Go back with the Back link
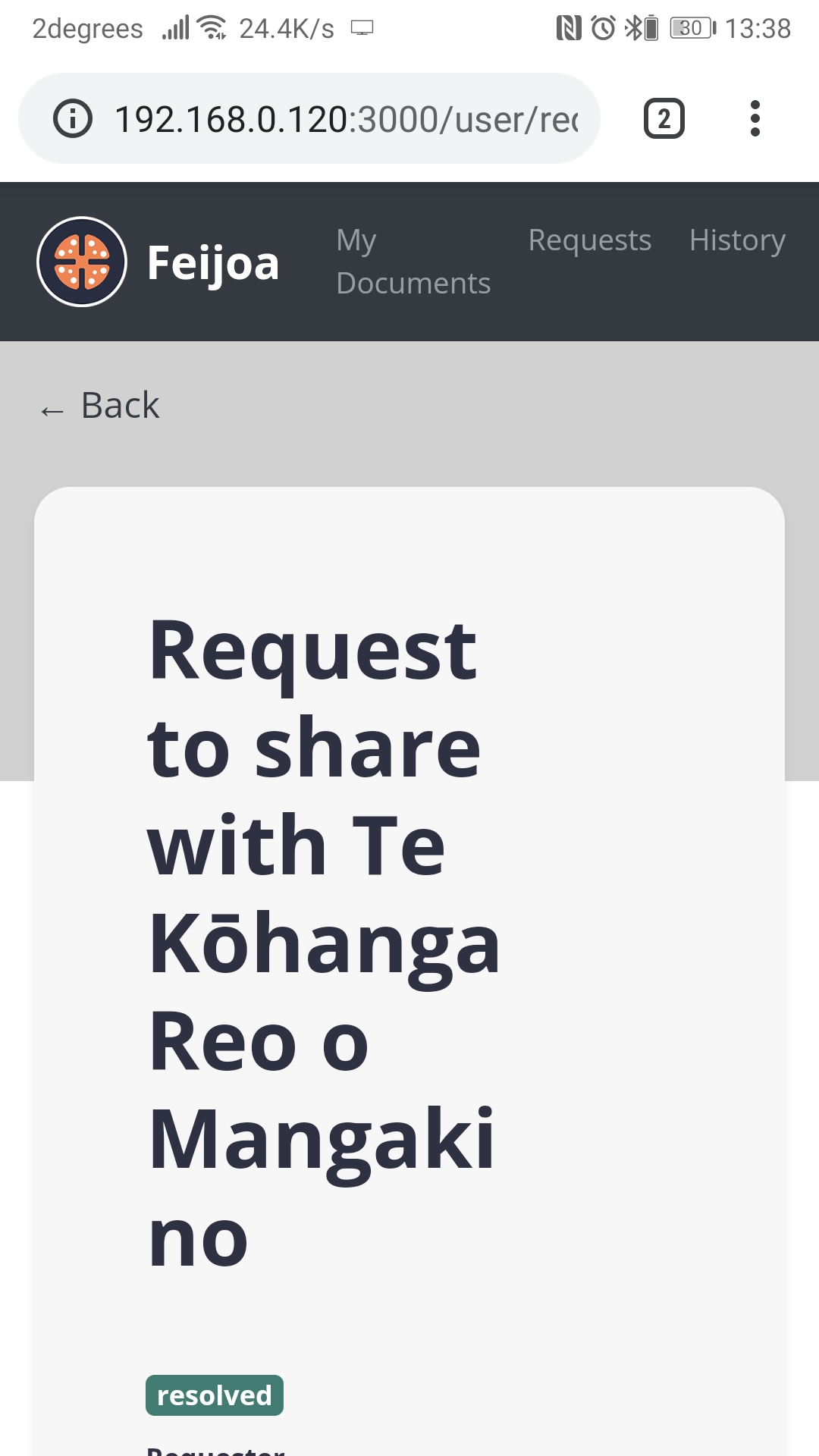 point(99,405)
